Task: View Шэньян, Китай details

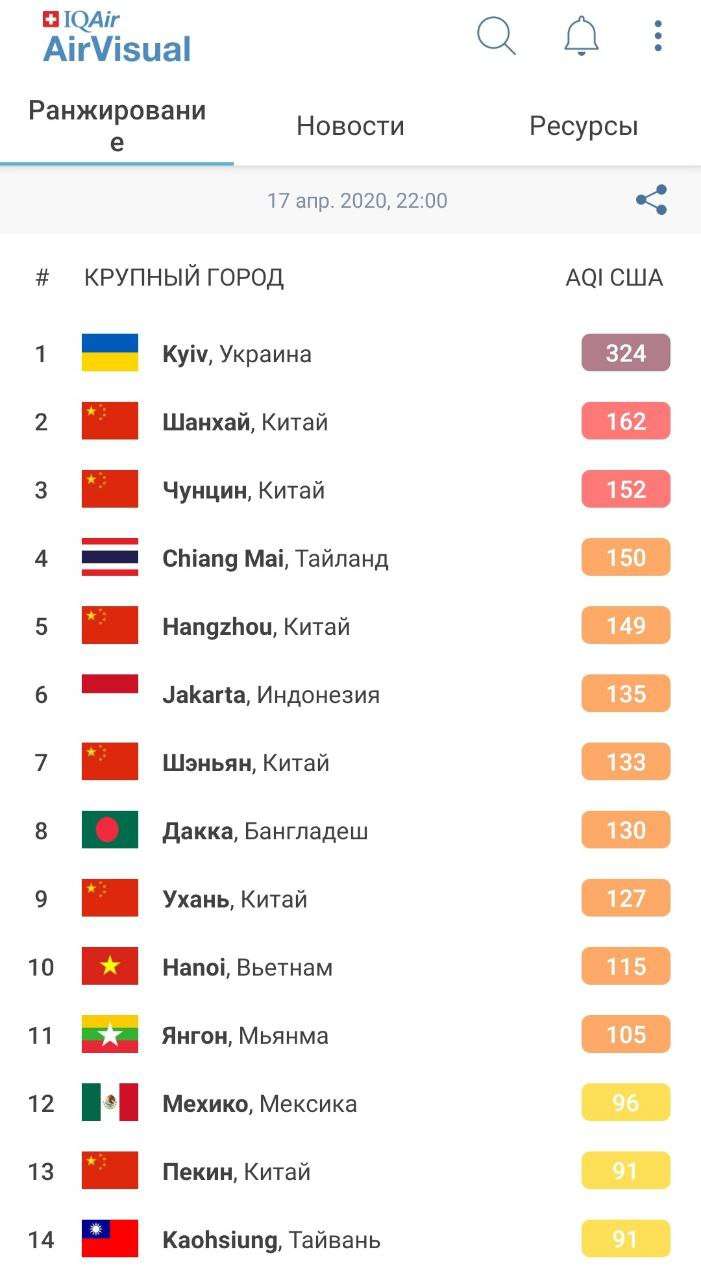Action: pos(246,763)
